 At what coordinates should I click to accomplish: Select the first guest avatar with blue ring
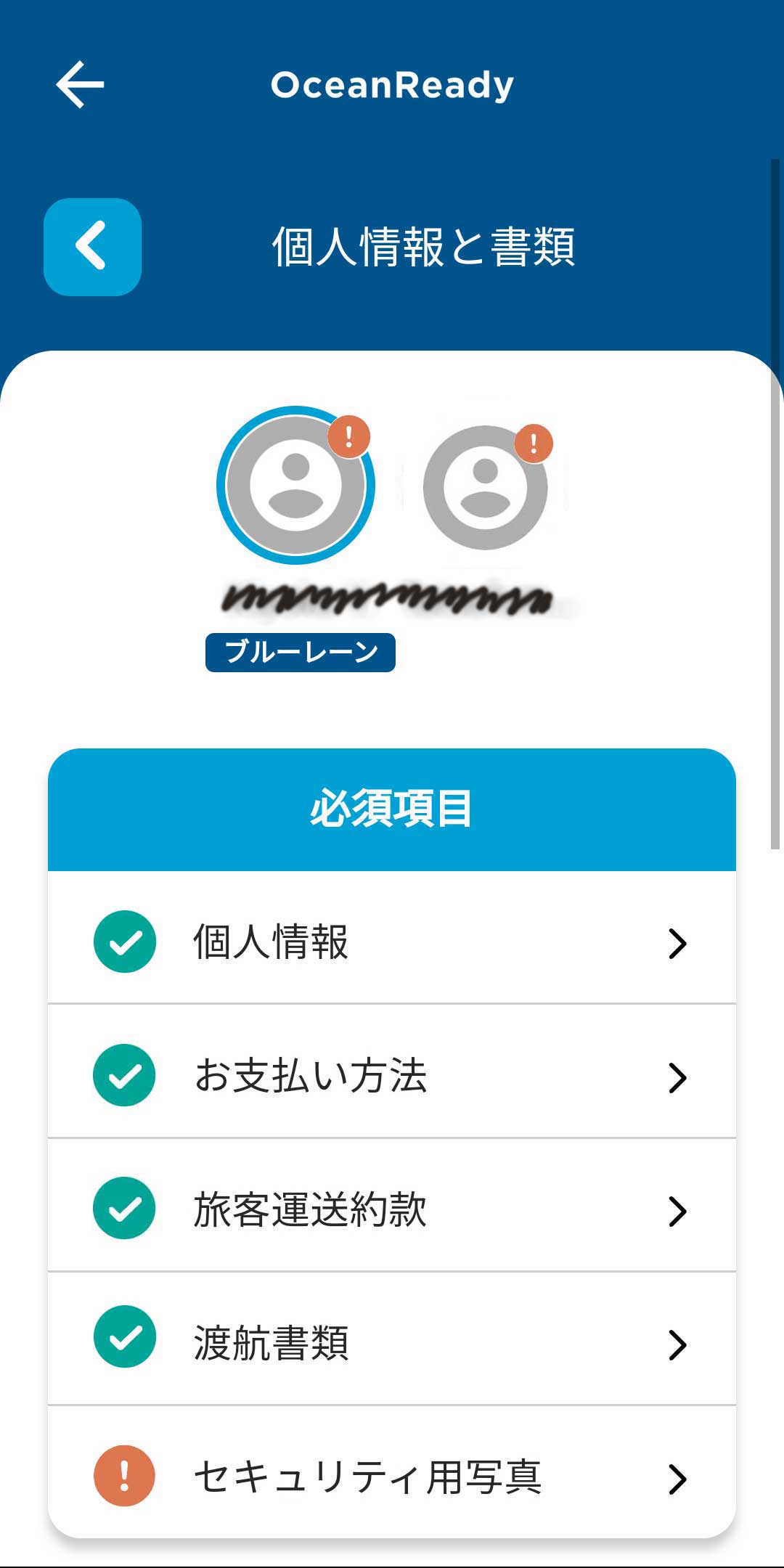295,485
